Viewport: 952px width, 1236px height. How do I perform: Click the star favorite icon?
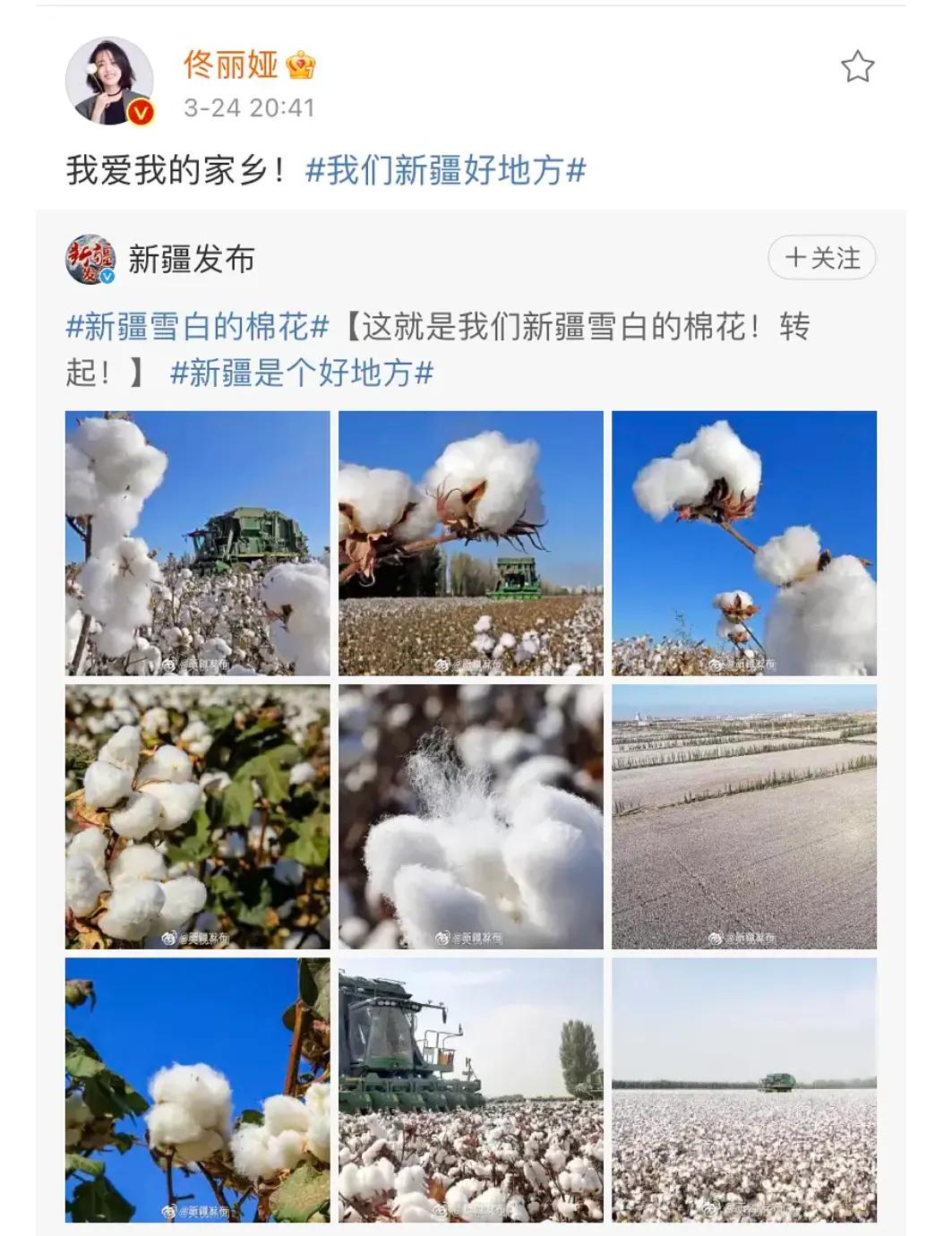(x=858, y=64)
